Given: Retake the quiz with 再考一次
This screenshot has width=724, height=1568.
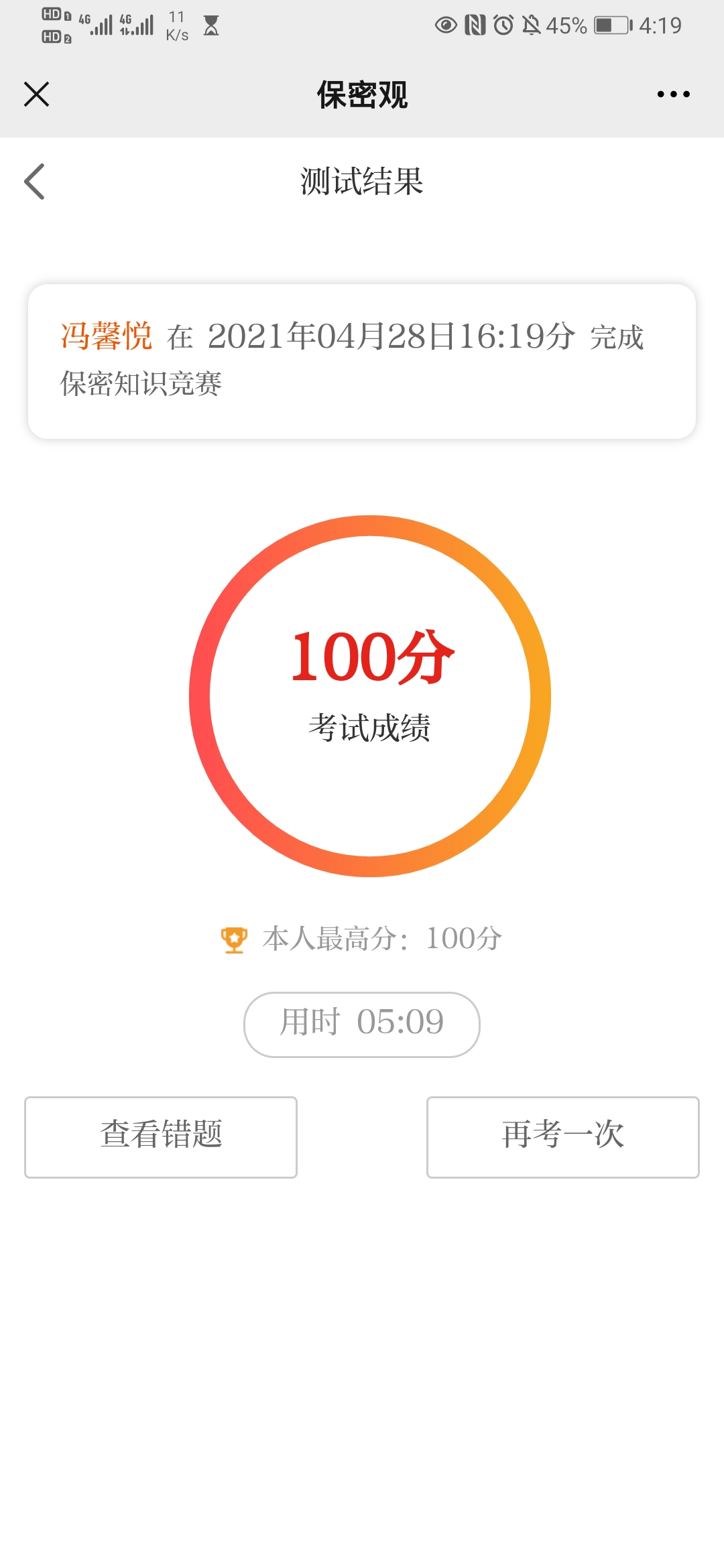Looking at the screenshot, I should click(562, 1136).
